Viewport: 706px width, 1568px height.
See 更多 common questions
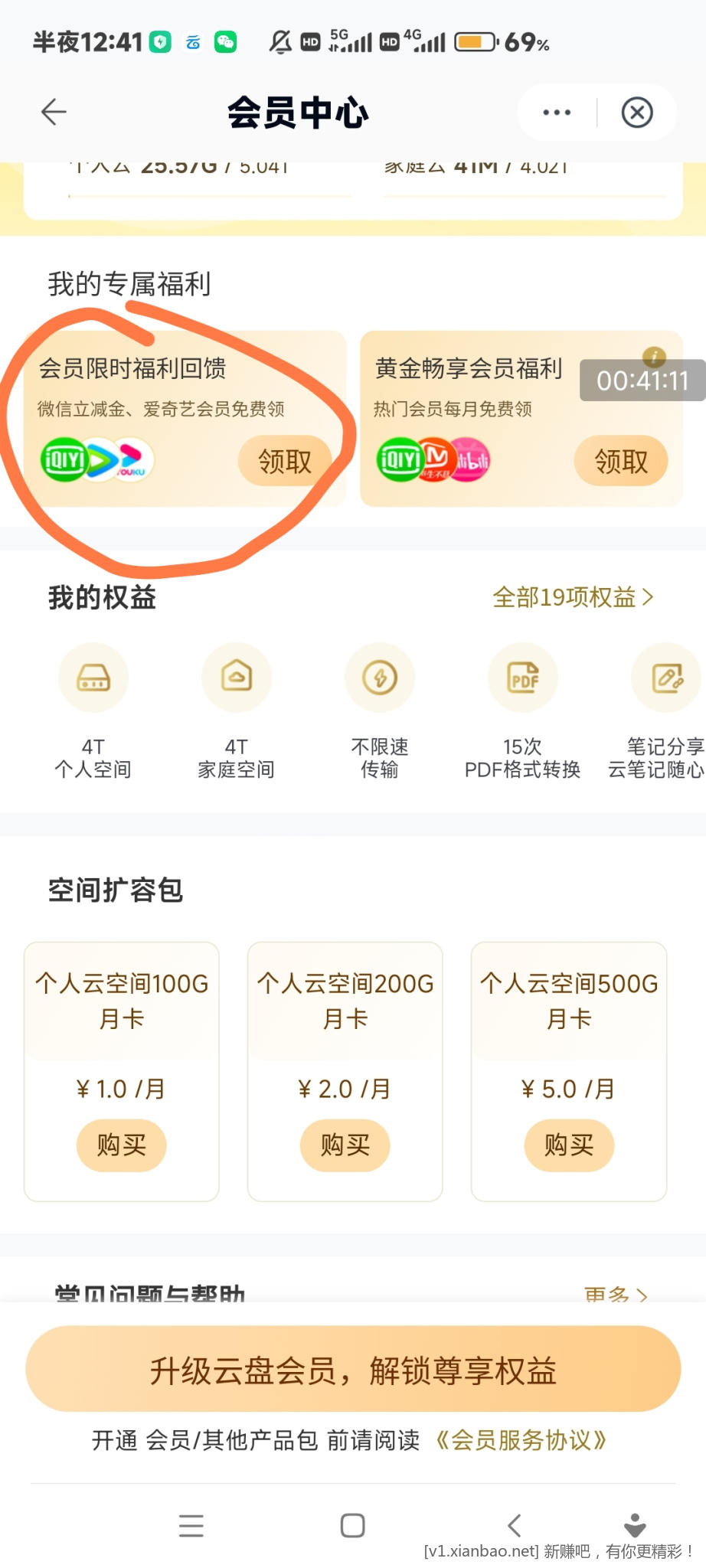616,1294
